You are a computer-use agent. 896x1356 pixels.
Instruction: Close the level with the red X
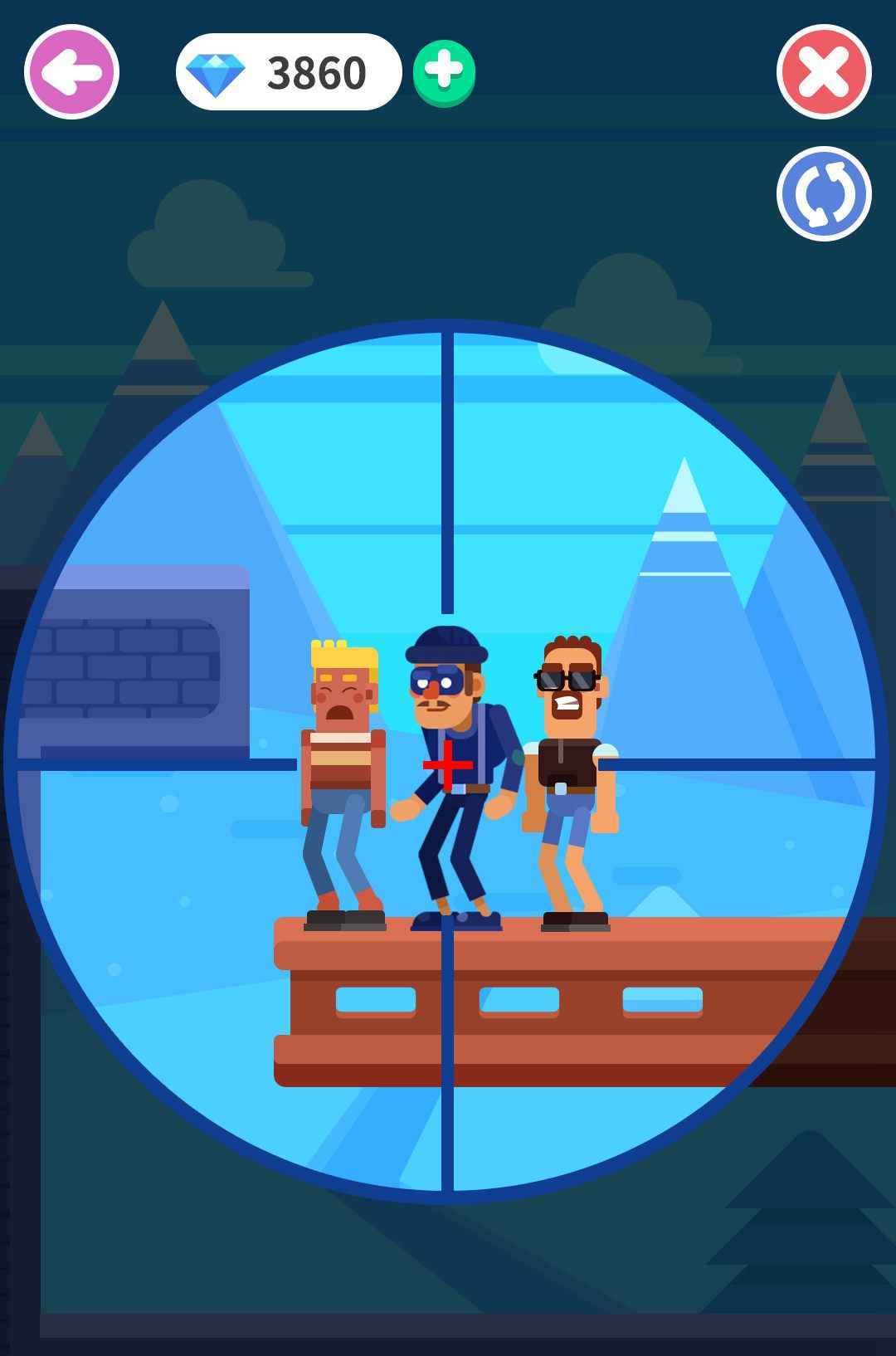point(824,72)
